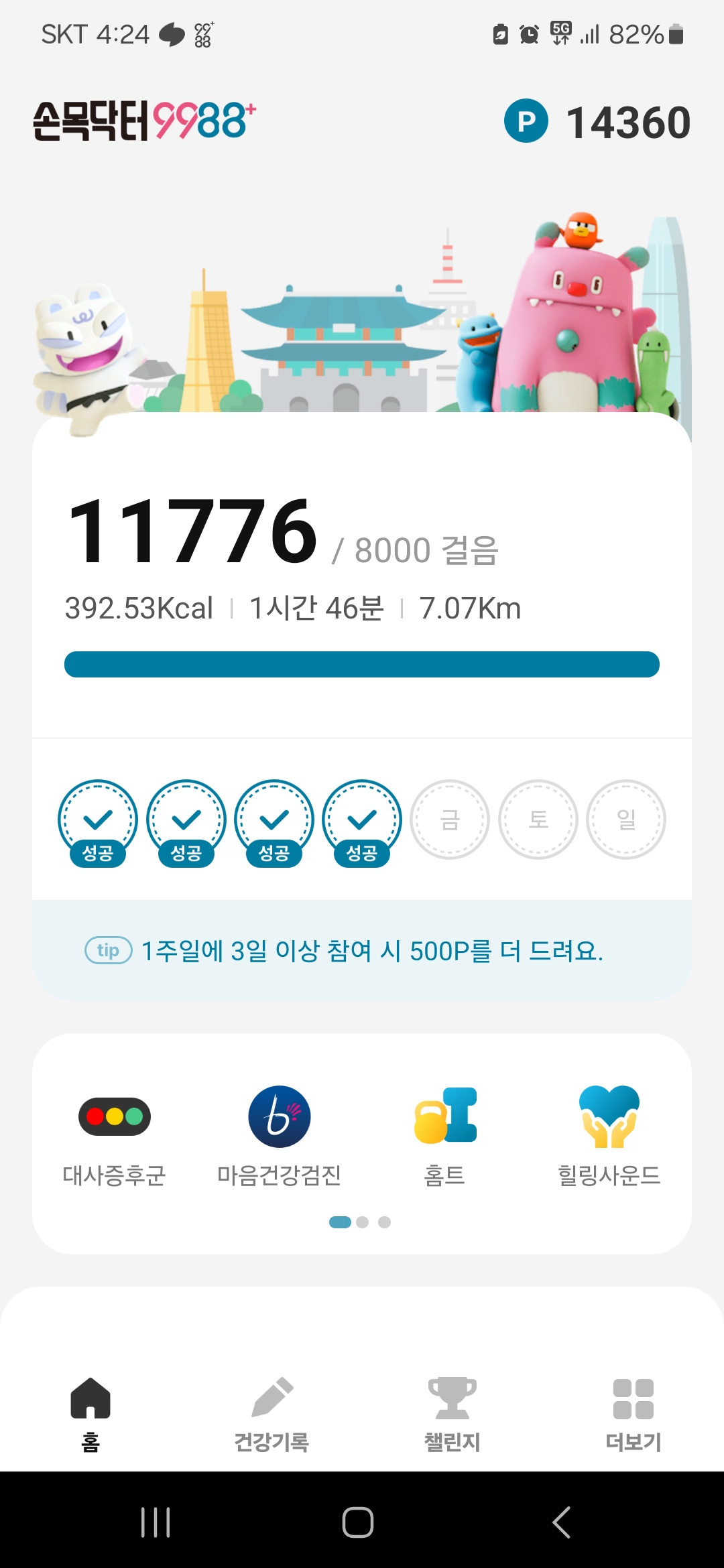Open today's step count card
This screenshot has width=724, height=1568.
point(362,576)
